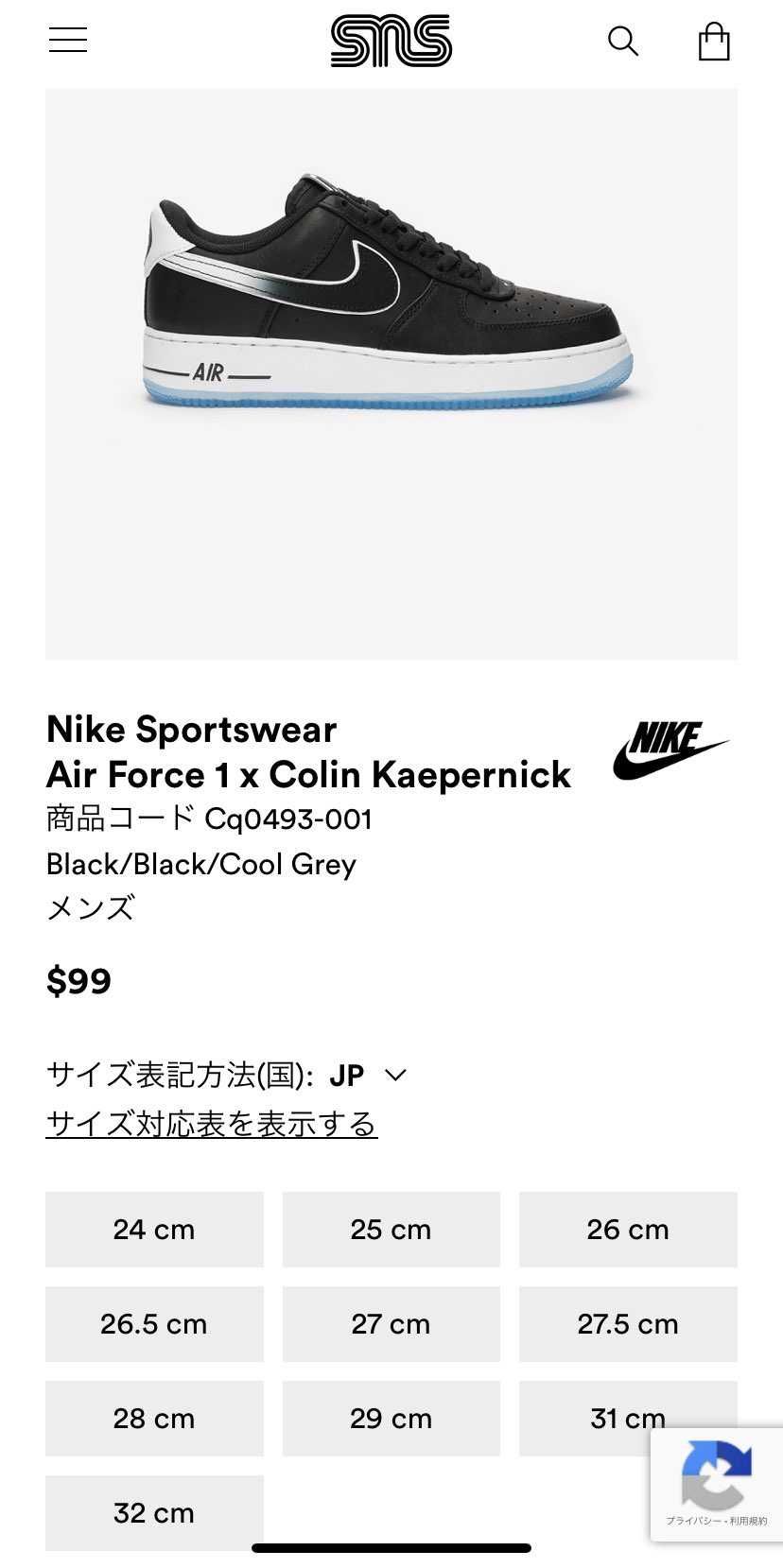Image resolution: width=783 pixels, height=1568 pixels.
Task: Open the サイズ対応表を表示する link
Action: click(212, 1124)
